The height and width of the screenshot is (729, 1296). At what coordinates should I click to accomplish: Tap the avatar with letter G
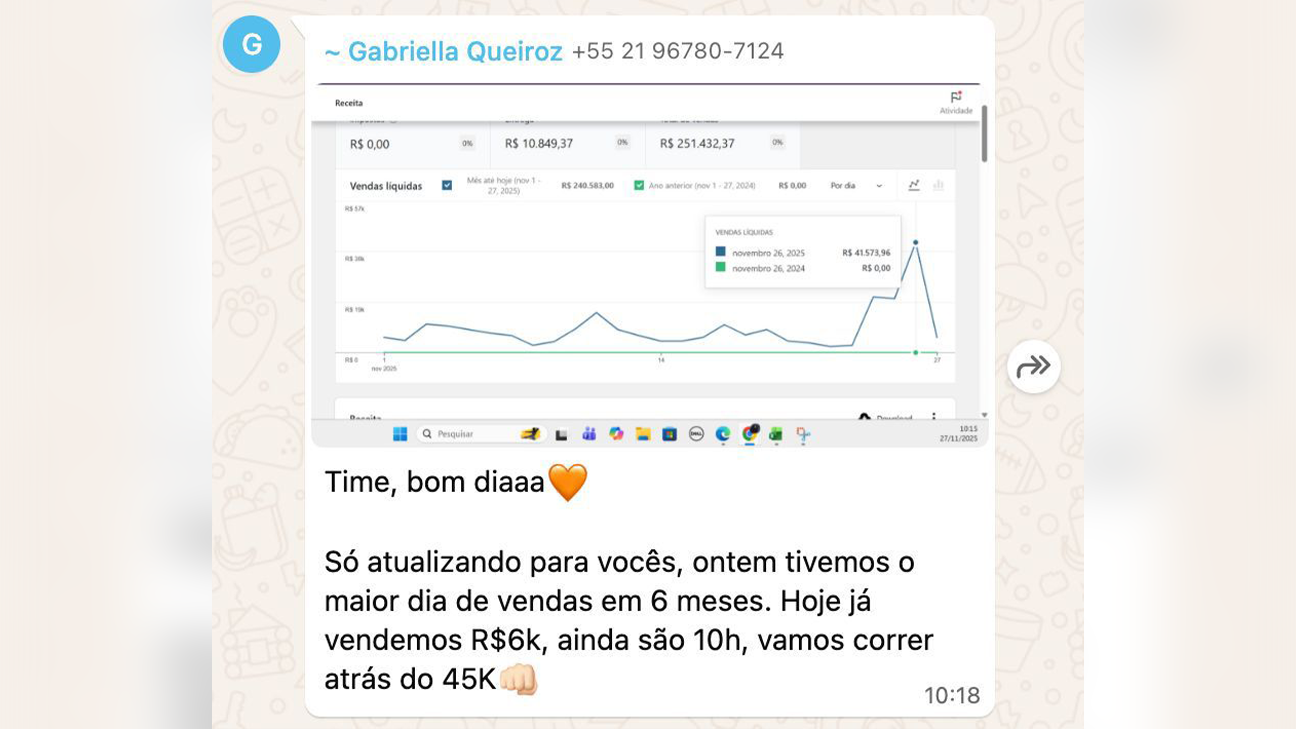(252, 45)
